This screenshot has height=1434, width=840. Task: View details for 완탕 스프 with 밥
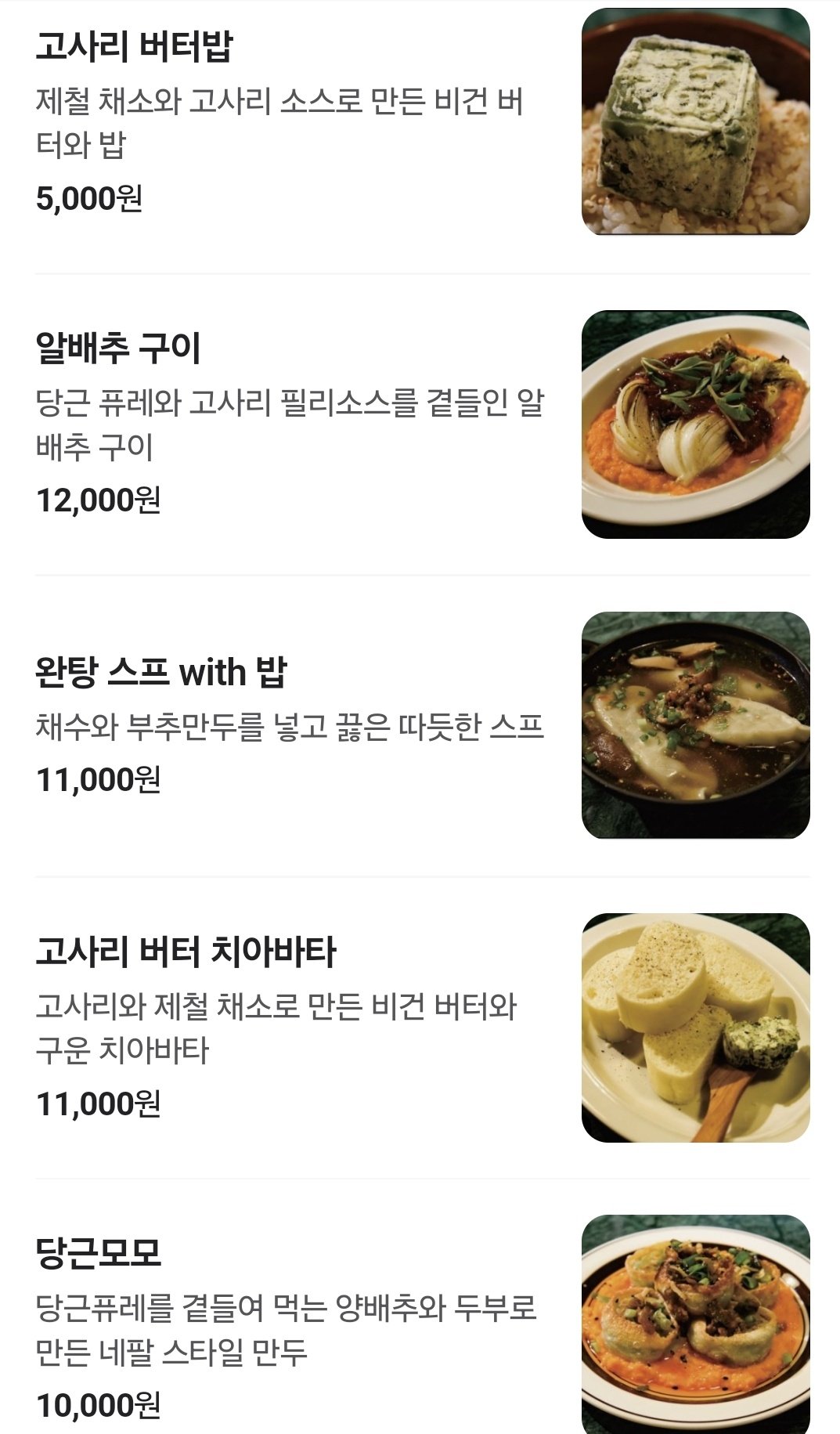pyautogui.click(x=161, y=672)
